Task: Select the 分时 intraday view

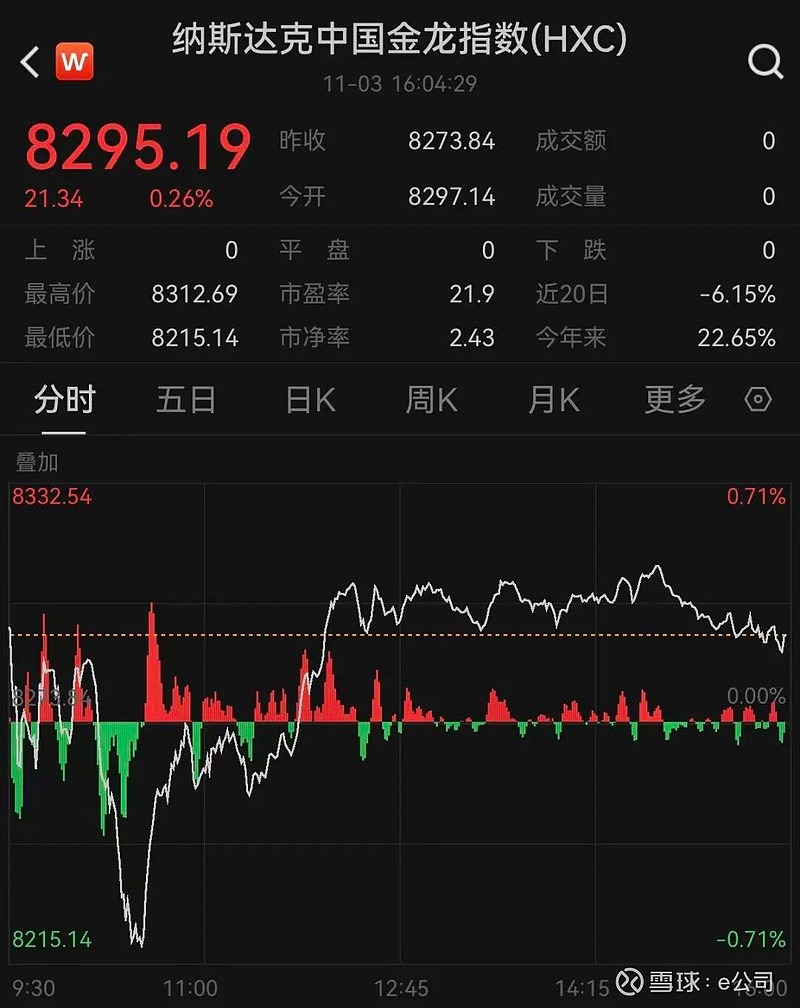Action: click(x=64, y=398)
